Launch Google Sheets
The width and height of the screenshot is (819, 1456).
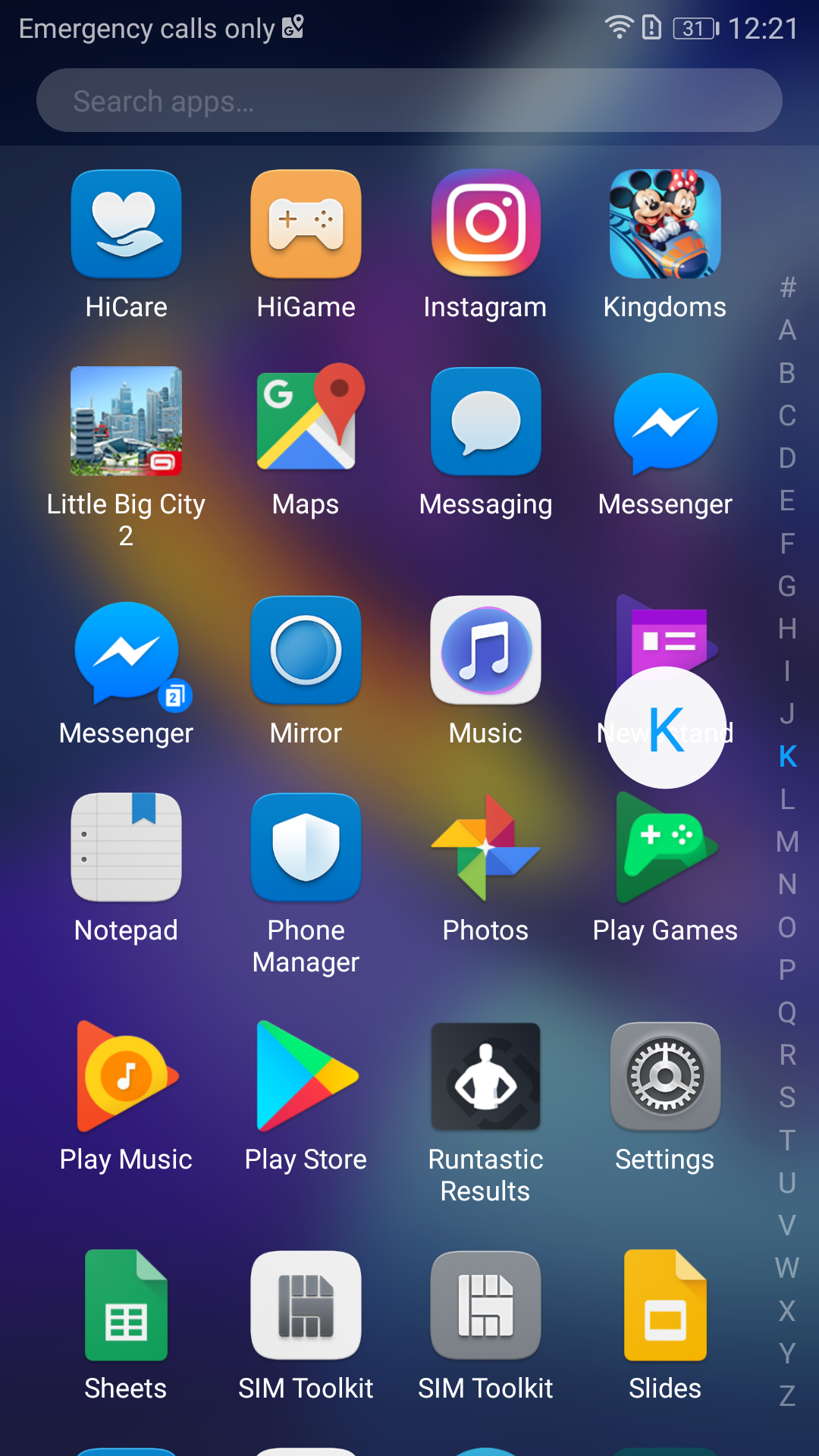(126, 1306)
